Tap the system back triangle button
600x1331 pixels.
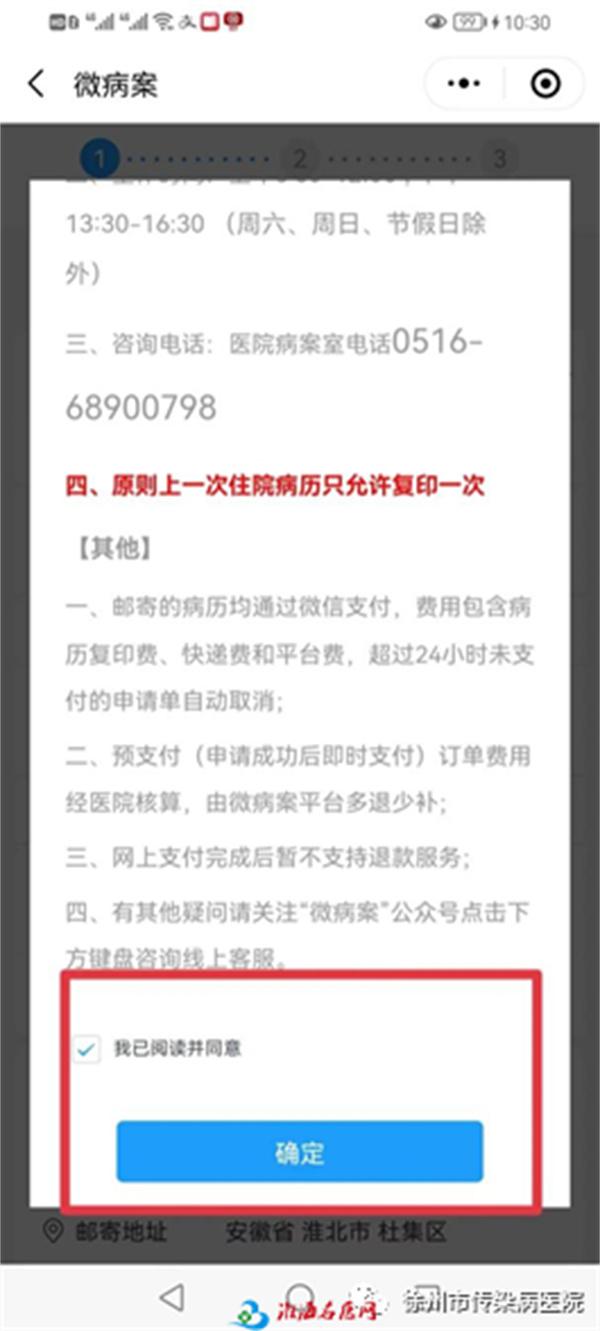[172, 1296]
